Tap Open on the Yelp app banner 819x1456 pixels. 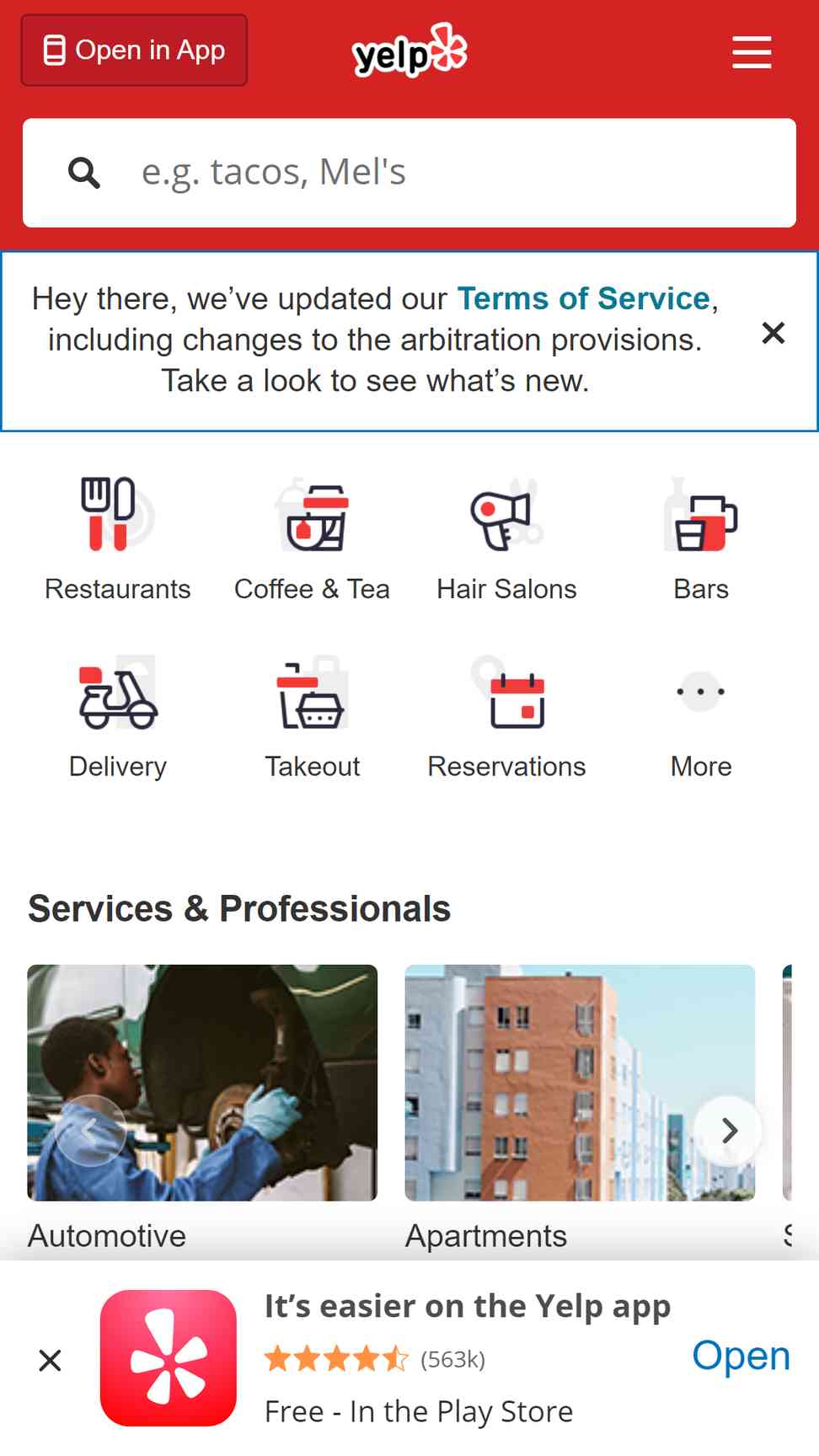[741, 1357]
